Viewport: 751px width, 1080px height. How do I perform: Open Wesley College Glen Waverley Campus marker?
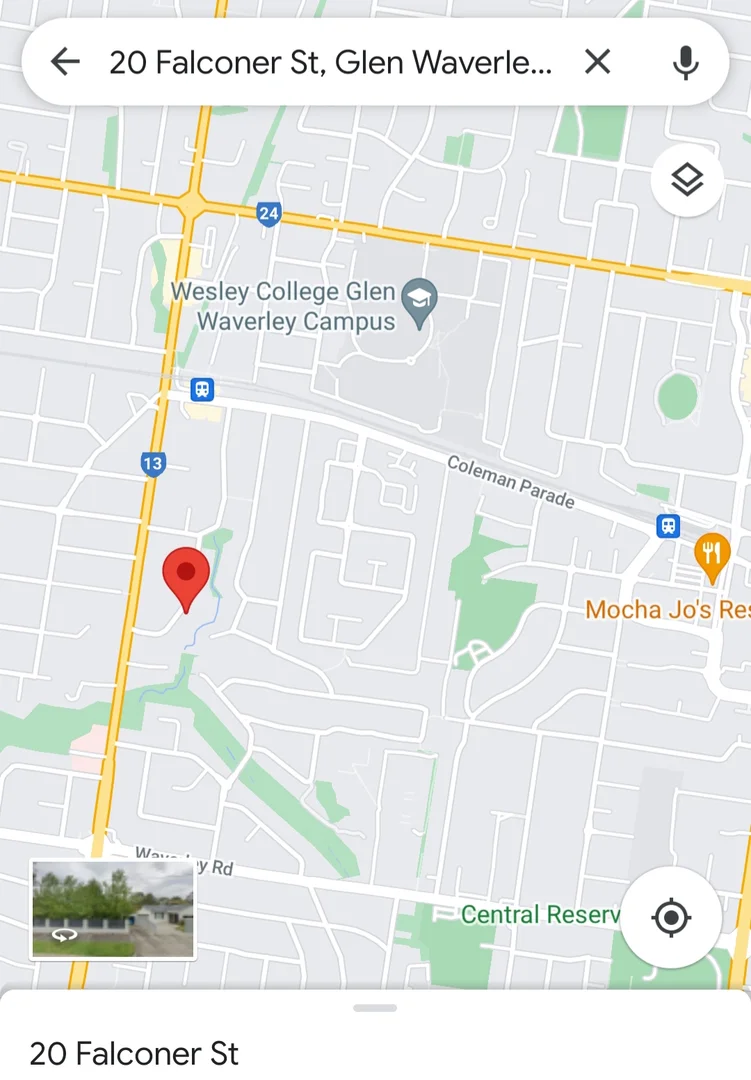coord(419,297)
